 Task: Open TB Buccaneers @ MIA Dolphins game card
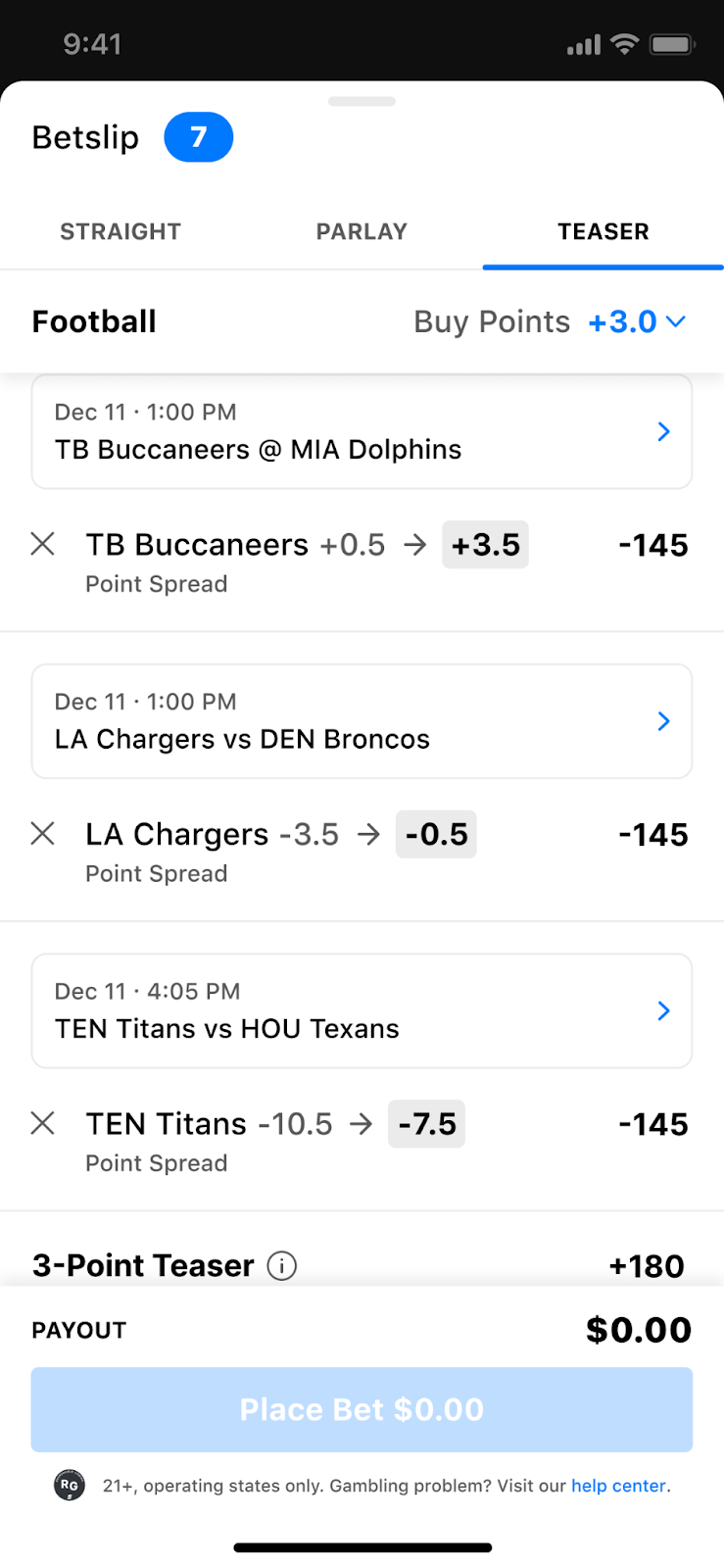coord(362,431)
